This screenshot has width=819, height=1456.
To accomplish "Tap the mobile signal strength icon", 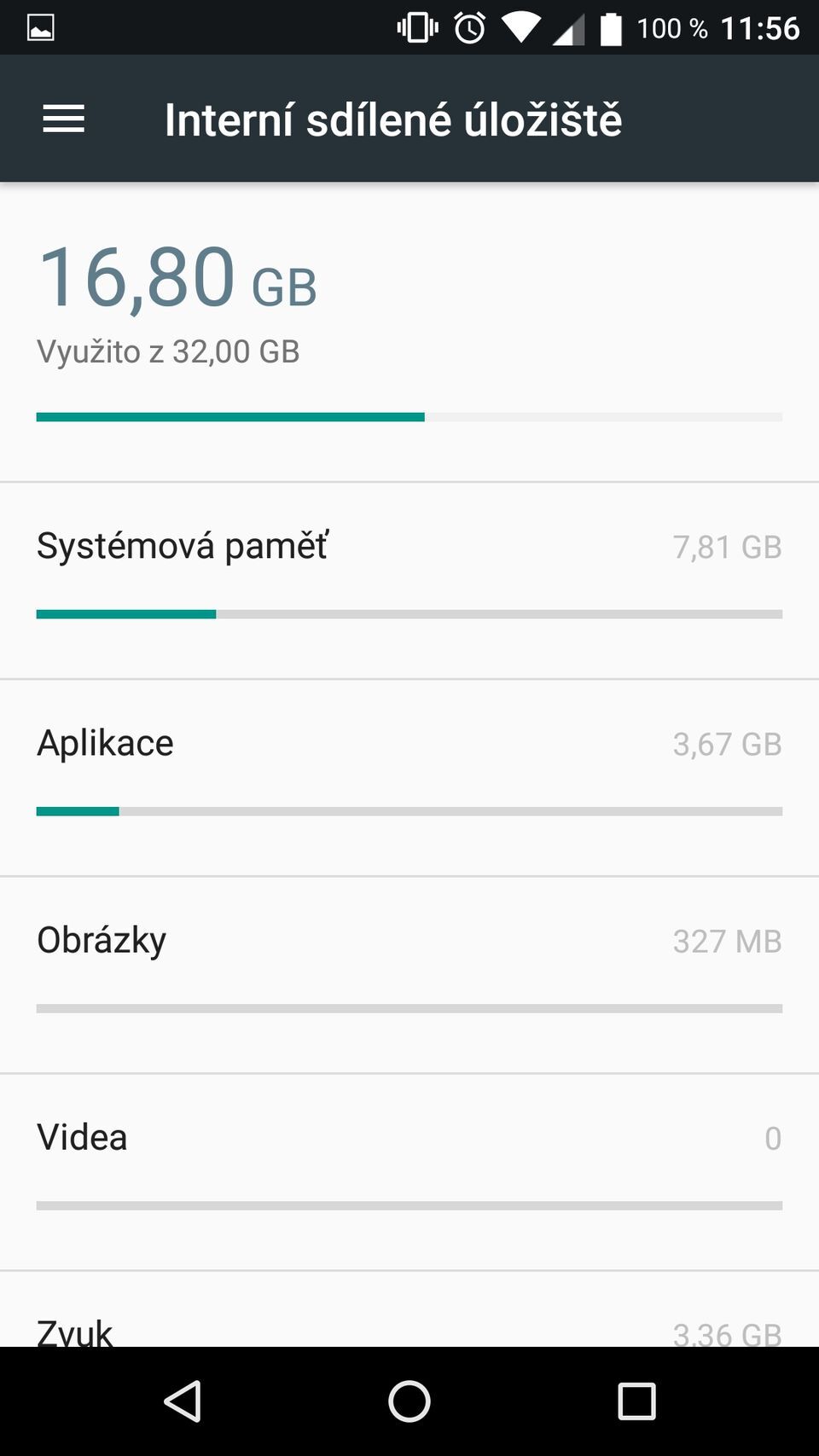I will [570, 26].
